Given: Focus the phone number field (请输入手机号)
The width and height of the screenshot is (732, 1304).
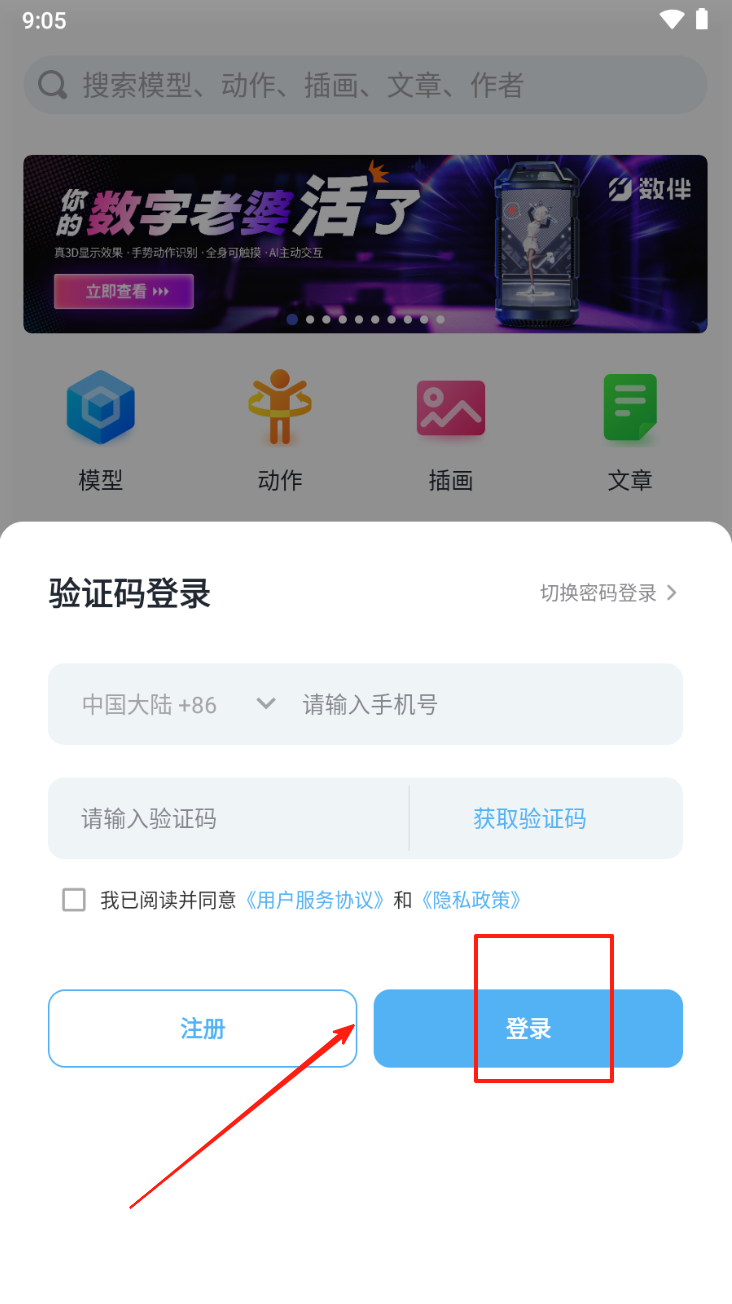Looking at the screenshot, I should point(480,704).
